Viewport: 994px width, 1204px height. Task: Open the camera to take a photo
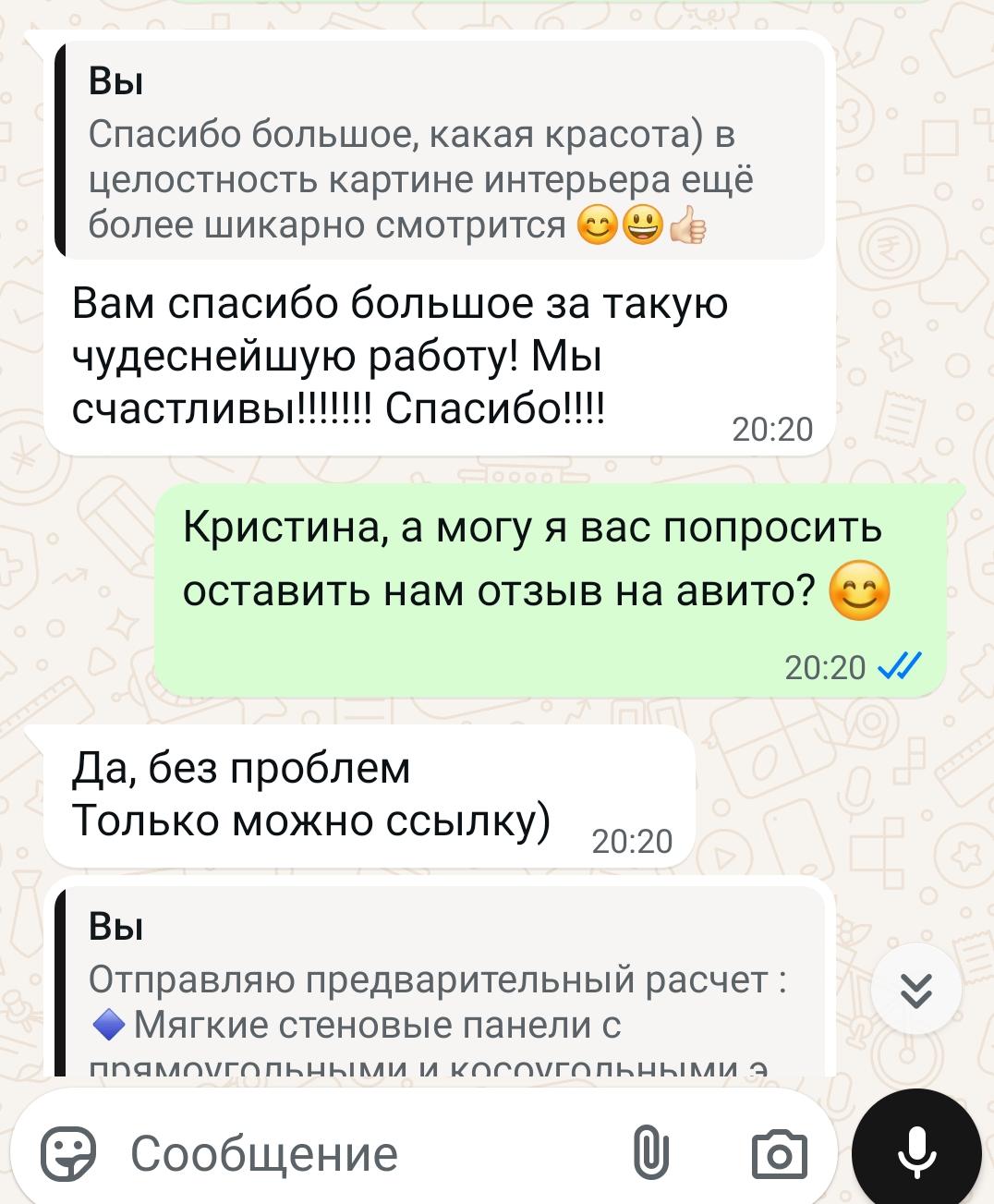coord(779,1154)
